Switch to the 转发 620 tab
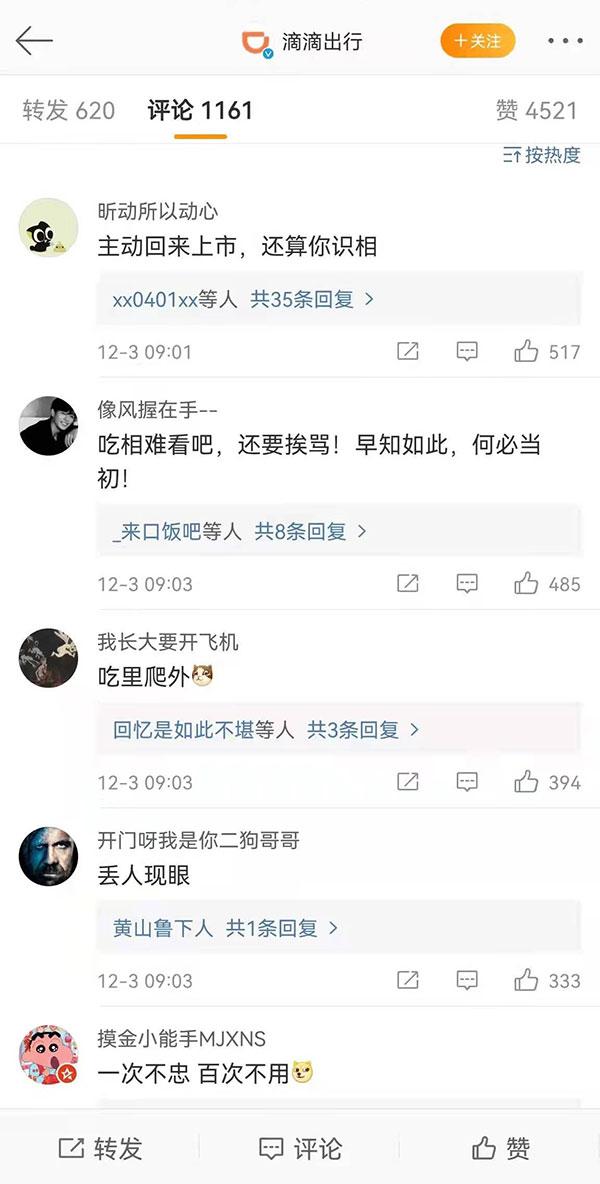The height and width of the screenshot is (1184, 600). click(69, 110)
